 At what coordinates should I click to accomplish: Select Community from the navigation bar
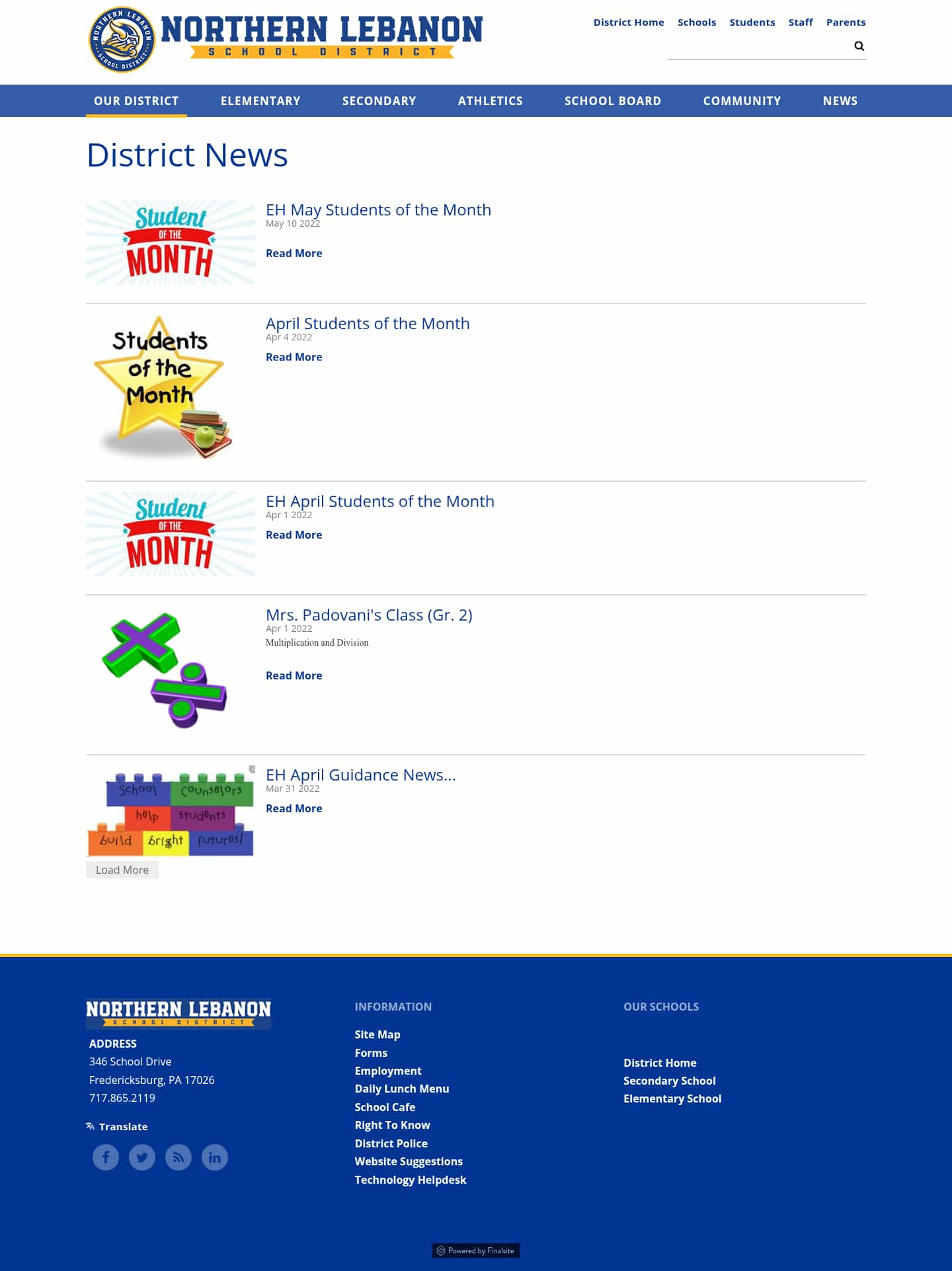[x=742, y=100]
